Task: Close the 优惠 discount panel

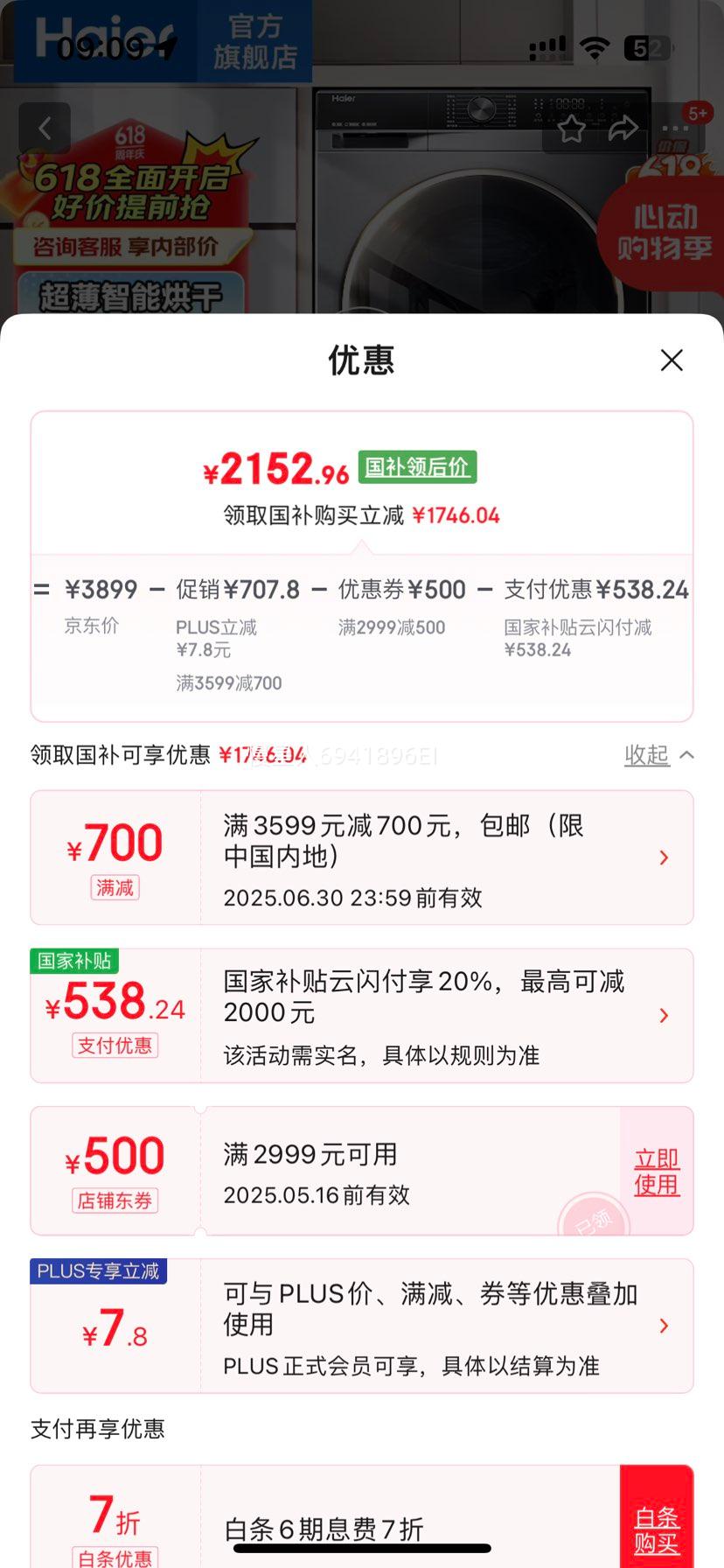Action: (x=672, y=360)
